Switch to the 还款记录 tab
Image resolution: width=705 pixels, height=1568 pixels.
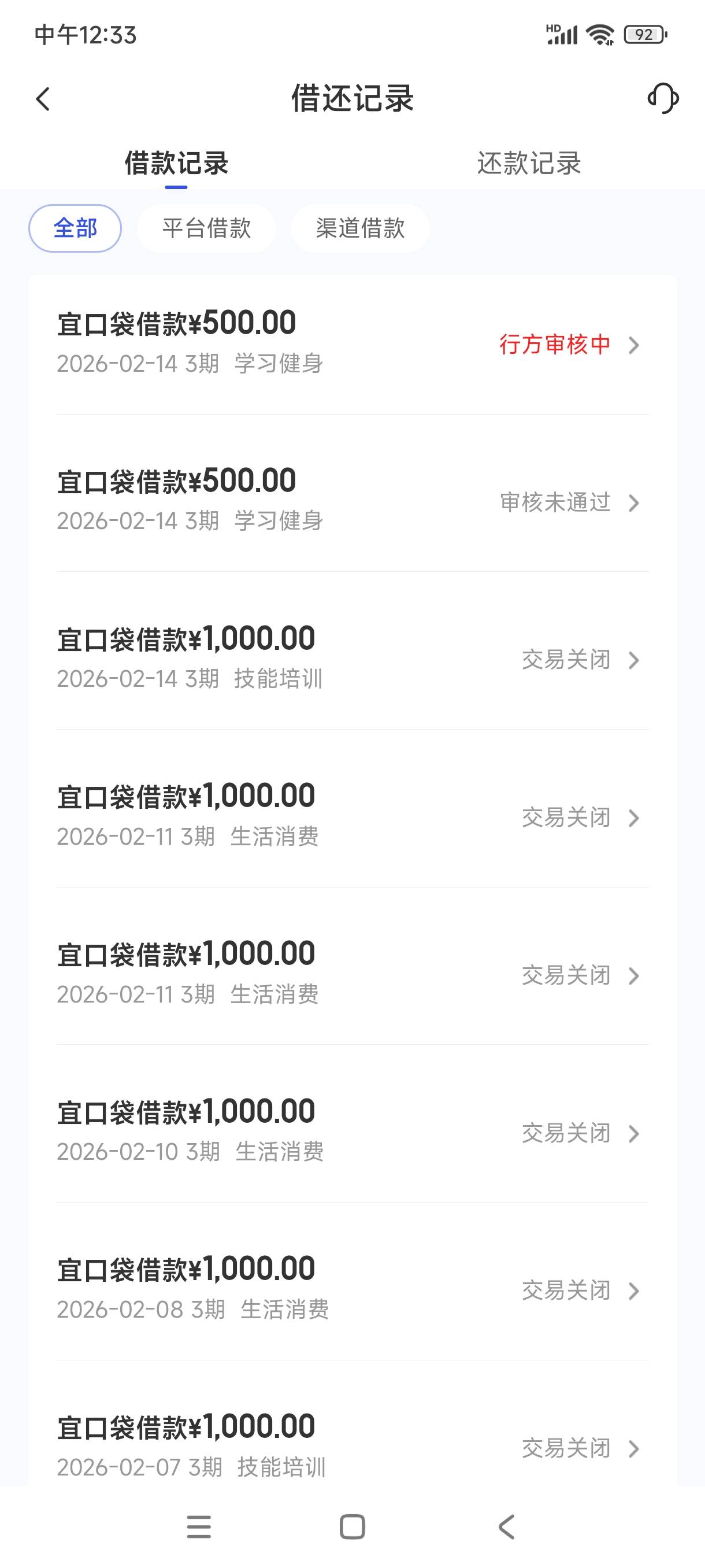pos(529,163)
